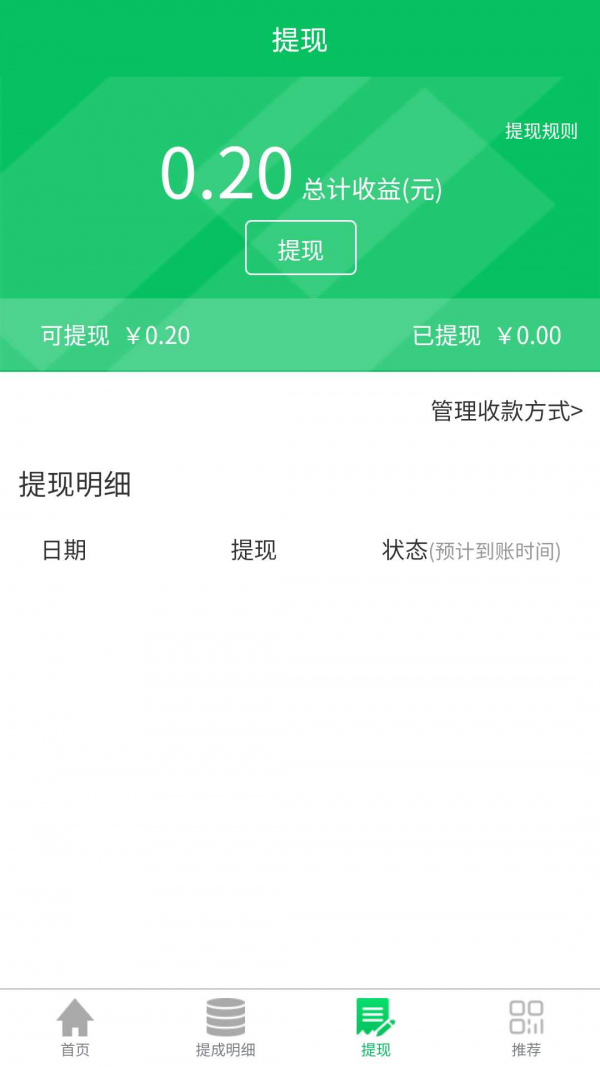Select the 提现 tab in bottom navigation
The image size is (600, 1067).
[375, 1028]
